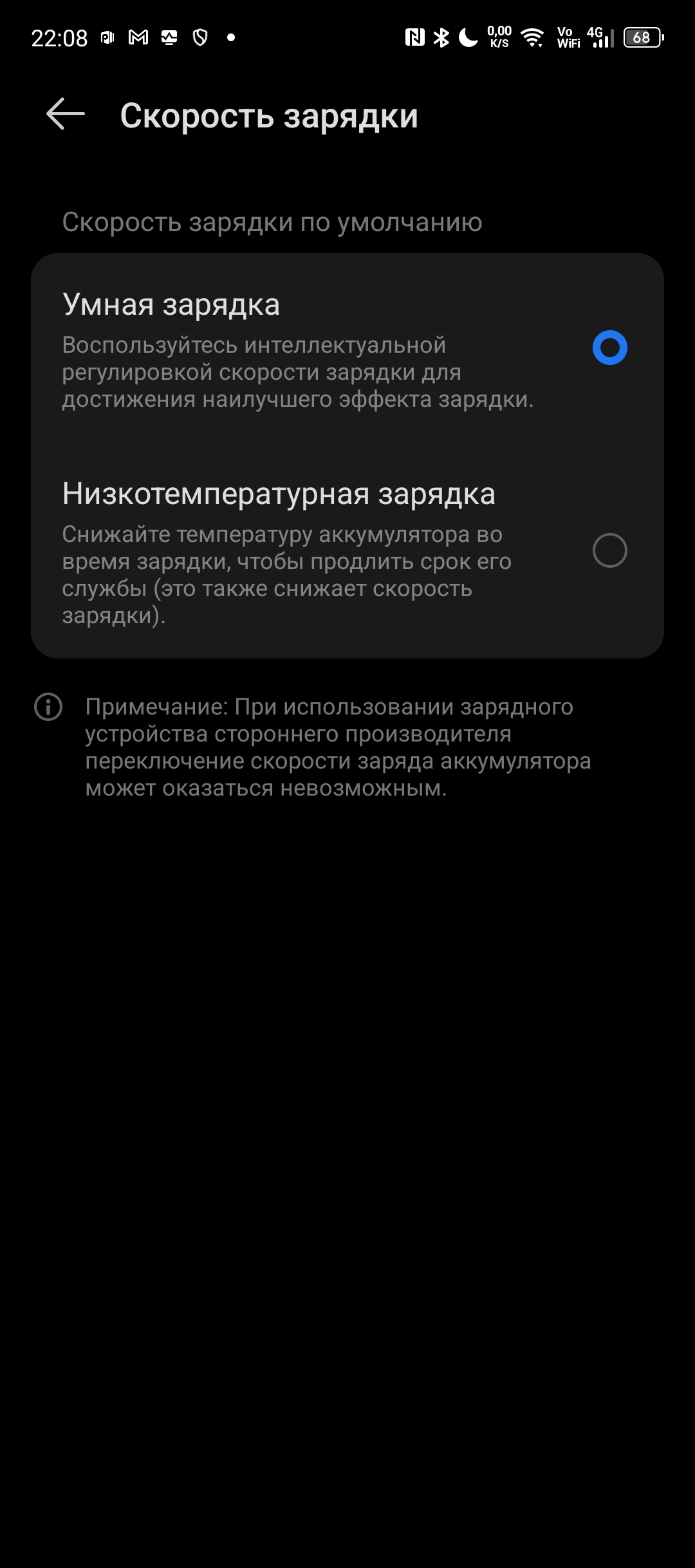Select the Умная зарядка option
This screenshot has height=1568, width=695.
coord(347,350)
